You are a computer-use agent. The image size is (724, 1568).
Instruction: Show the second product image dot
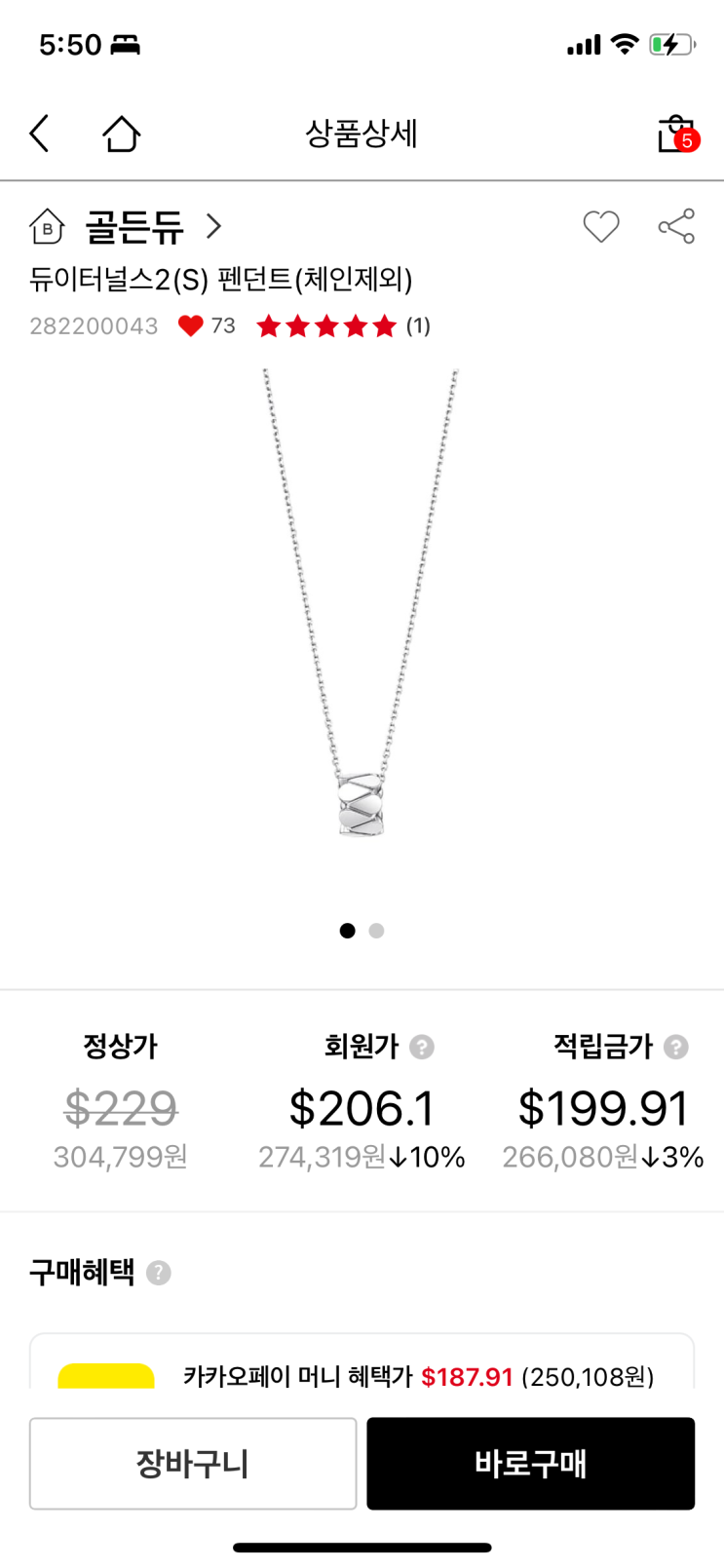tap(377, 931)
